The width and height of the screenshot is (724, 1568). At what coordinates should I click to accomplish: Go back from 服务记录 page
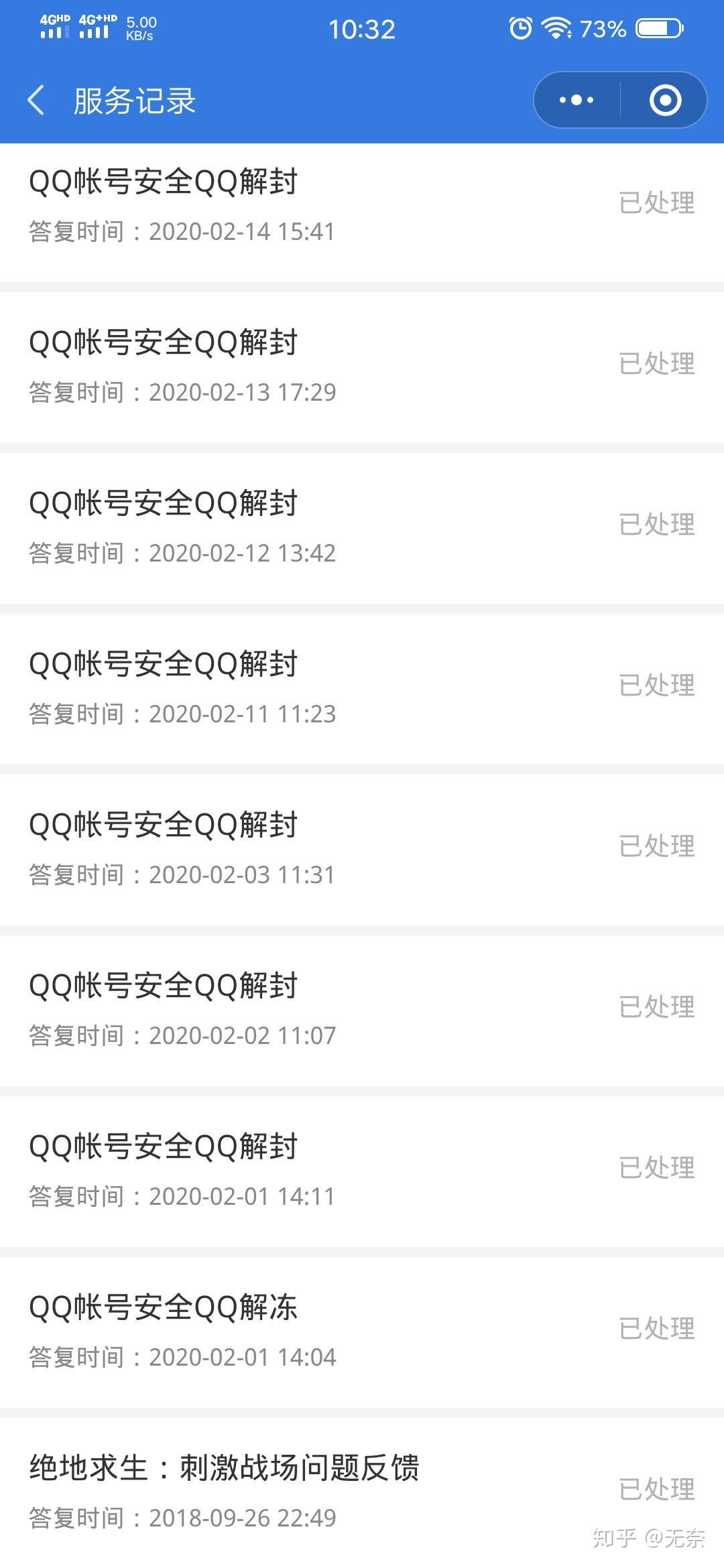(x=36, y=101)
